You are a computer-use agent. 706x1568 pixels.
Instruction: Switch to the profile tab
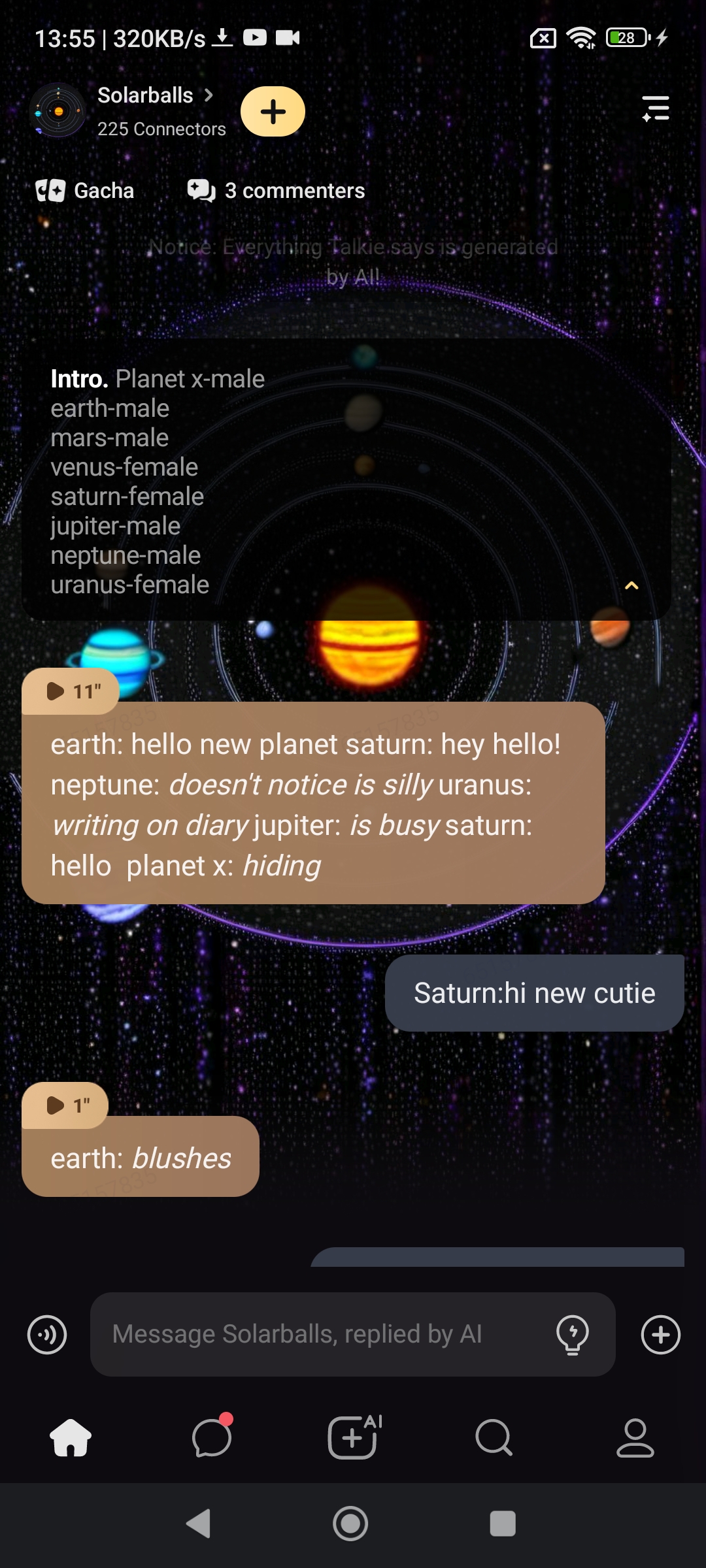[x=635, y=1437]
